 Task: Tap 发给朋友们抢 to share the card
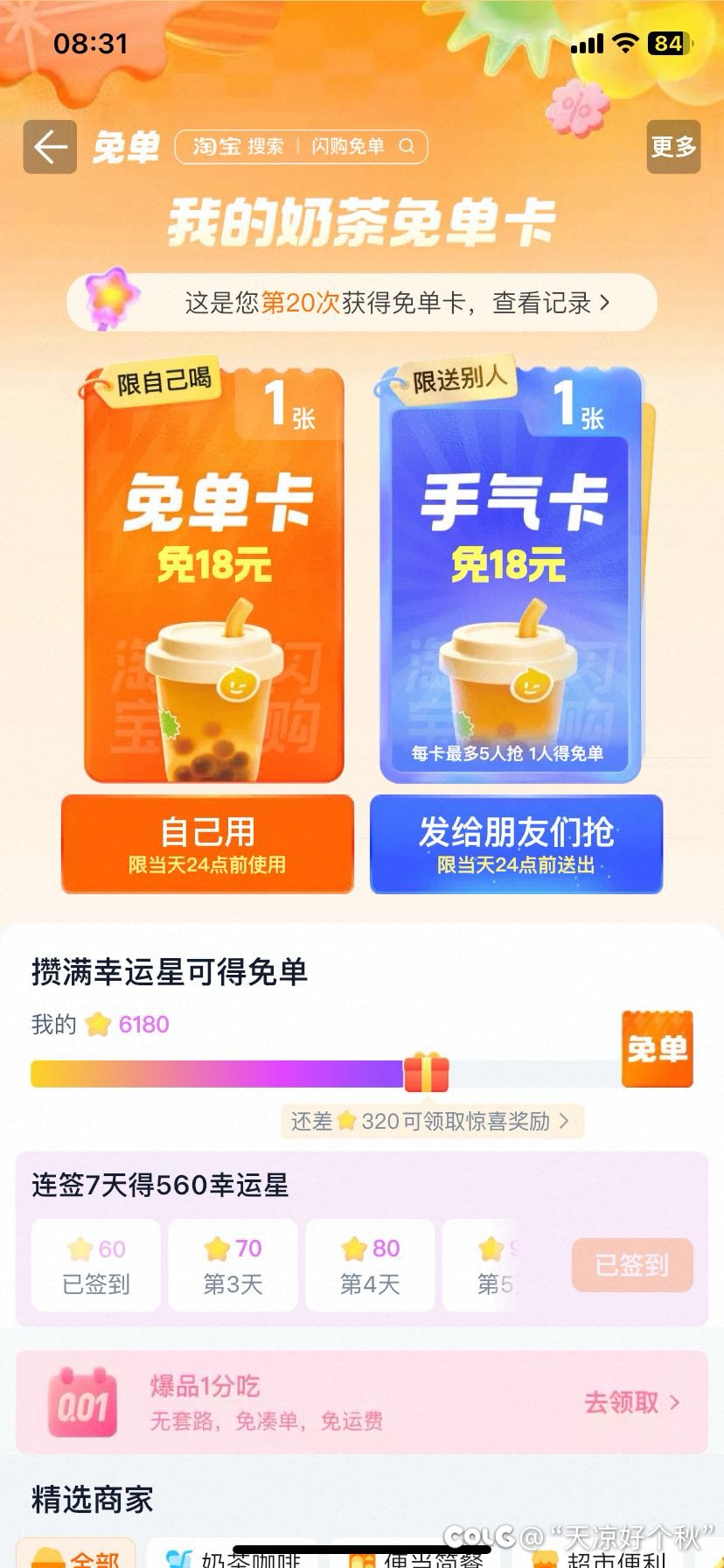[x=516, y=844]
